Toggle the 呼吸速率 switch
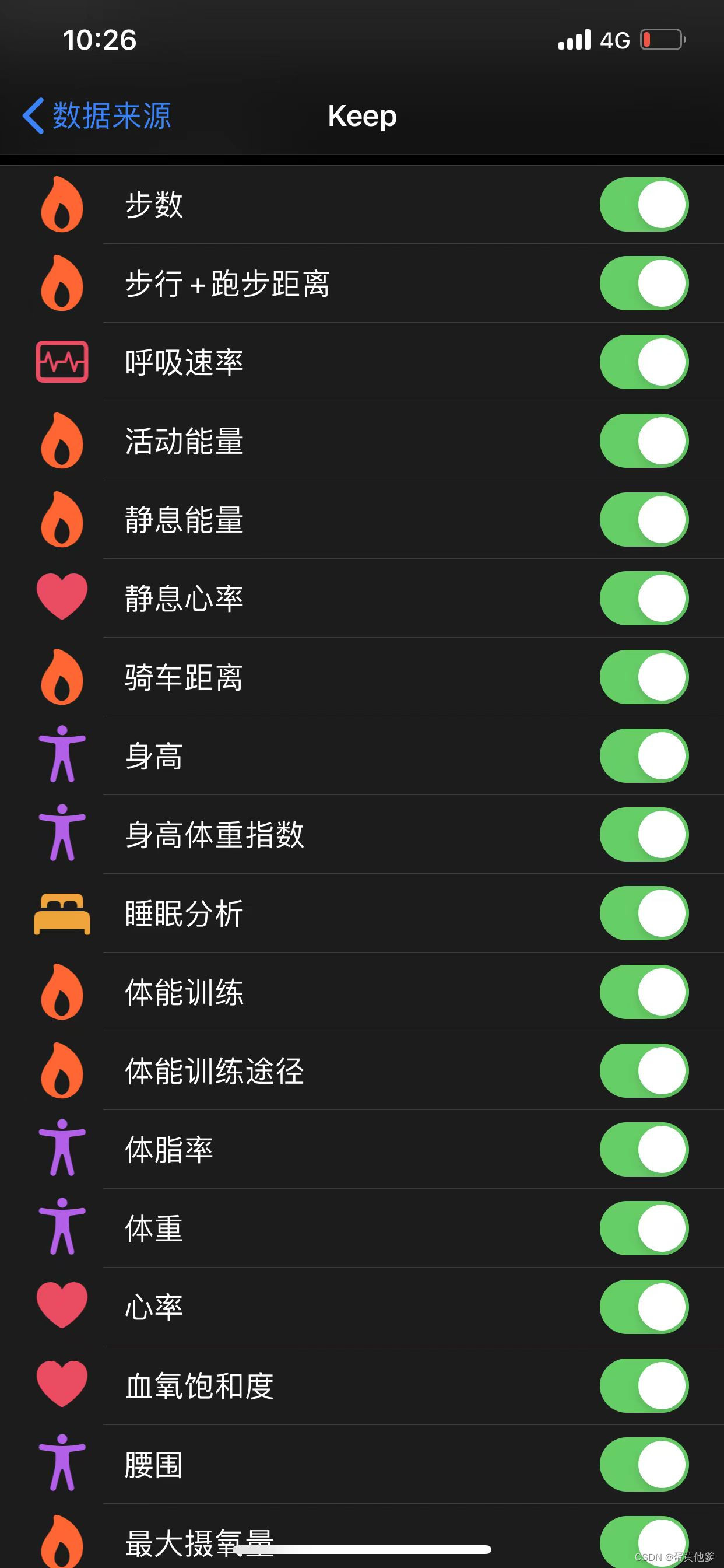724x1568 pixels. point(644,362)
